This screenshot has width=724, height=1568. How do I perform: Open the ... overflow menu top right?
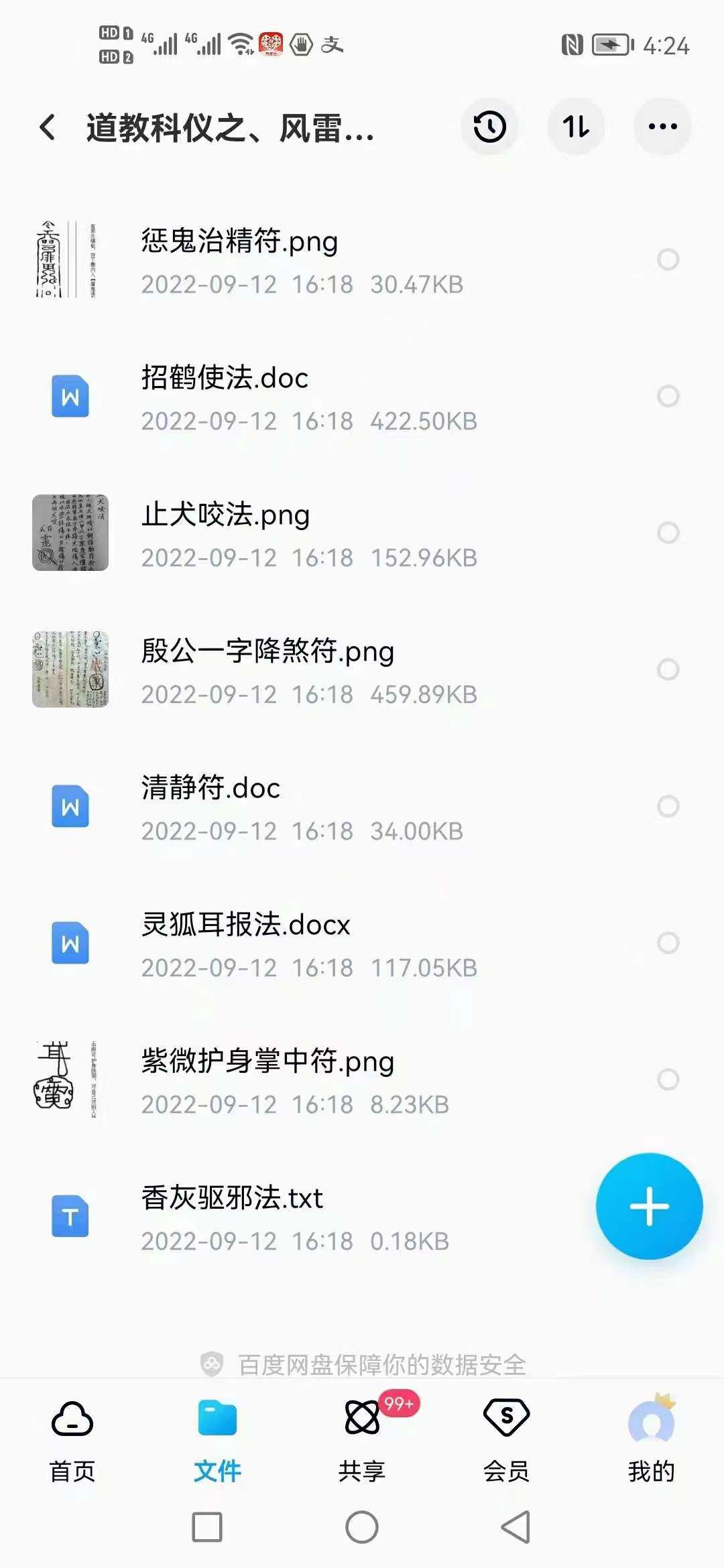[662, 127]
